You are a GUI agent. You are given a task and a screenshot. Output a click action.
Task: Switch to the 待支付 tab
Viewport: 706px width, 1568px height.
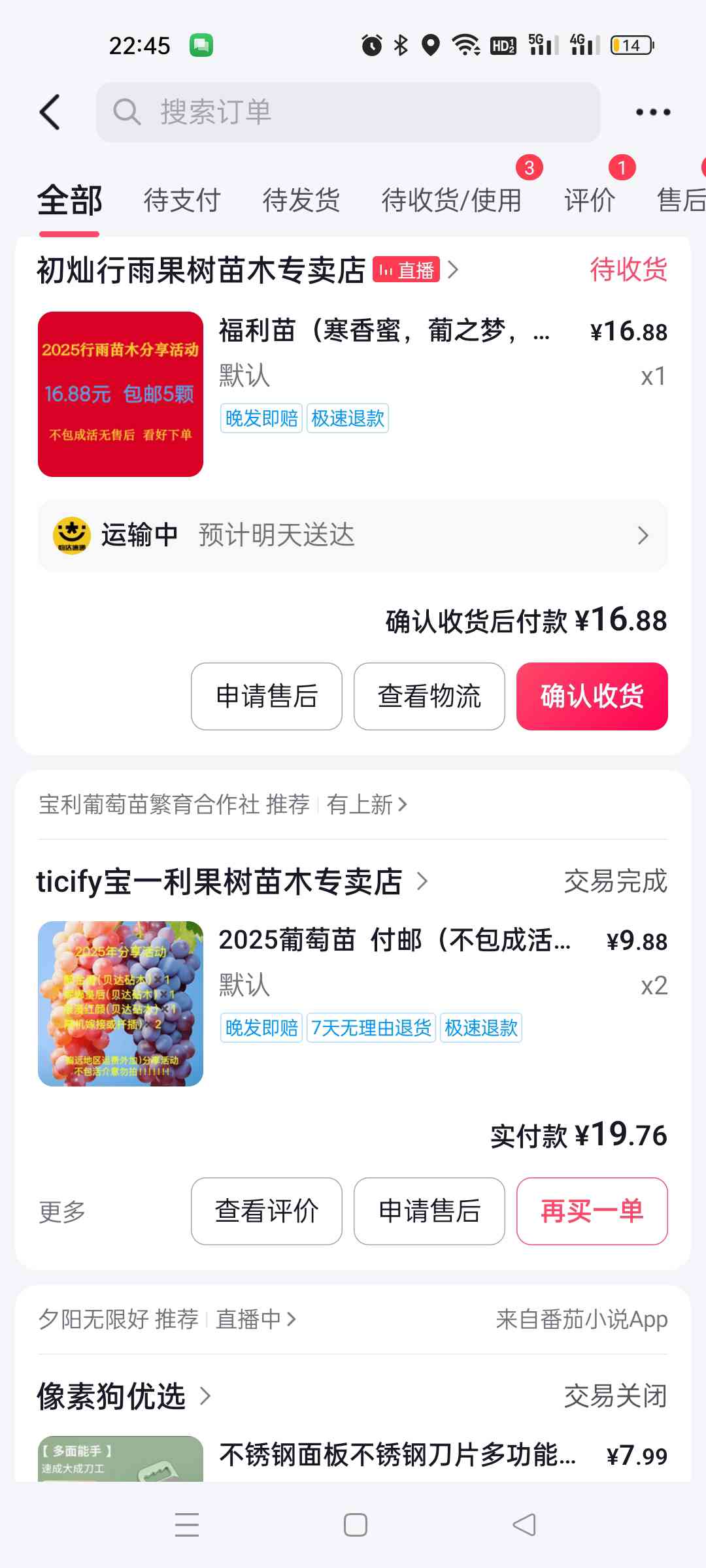pos(182,200)
